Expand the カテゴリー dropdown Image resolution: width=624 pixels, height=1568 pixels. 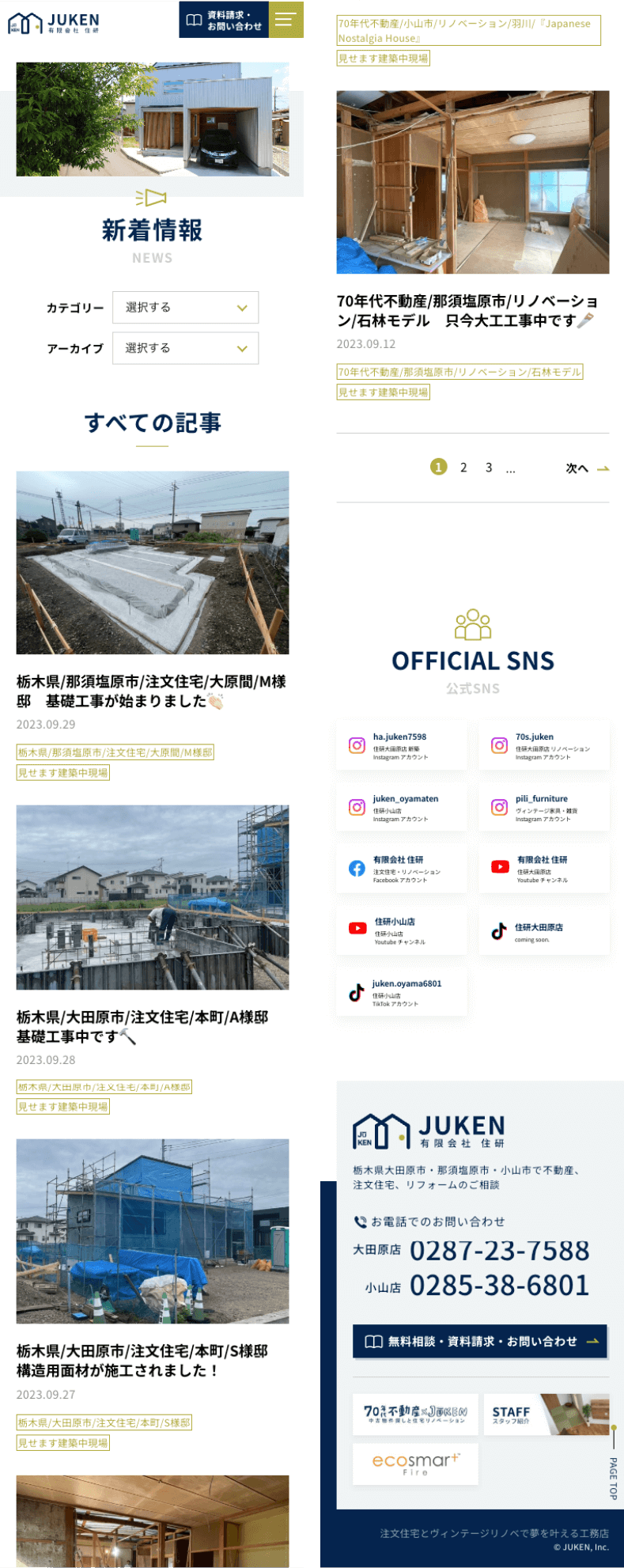tap(185, 308)
